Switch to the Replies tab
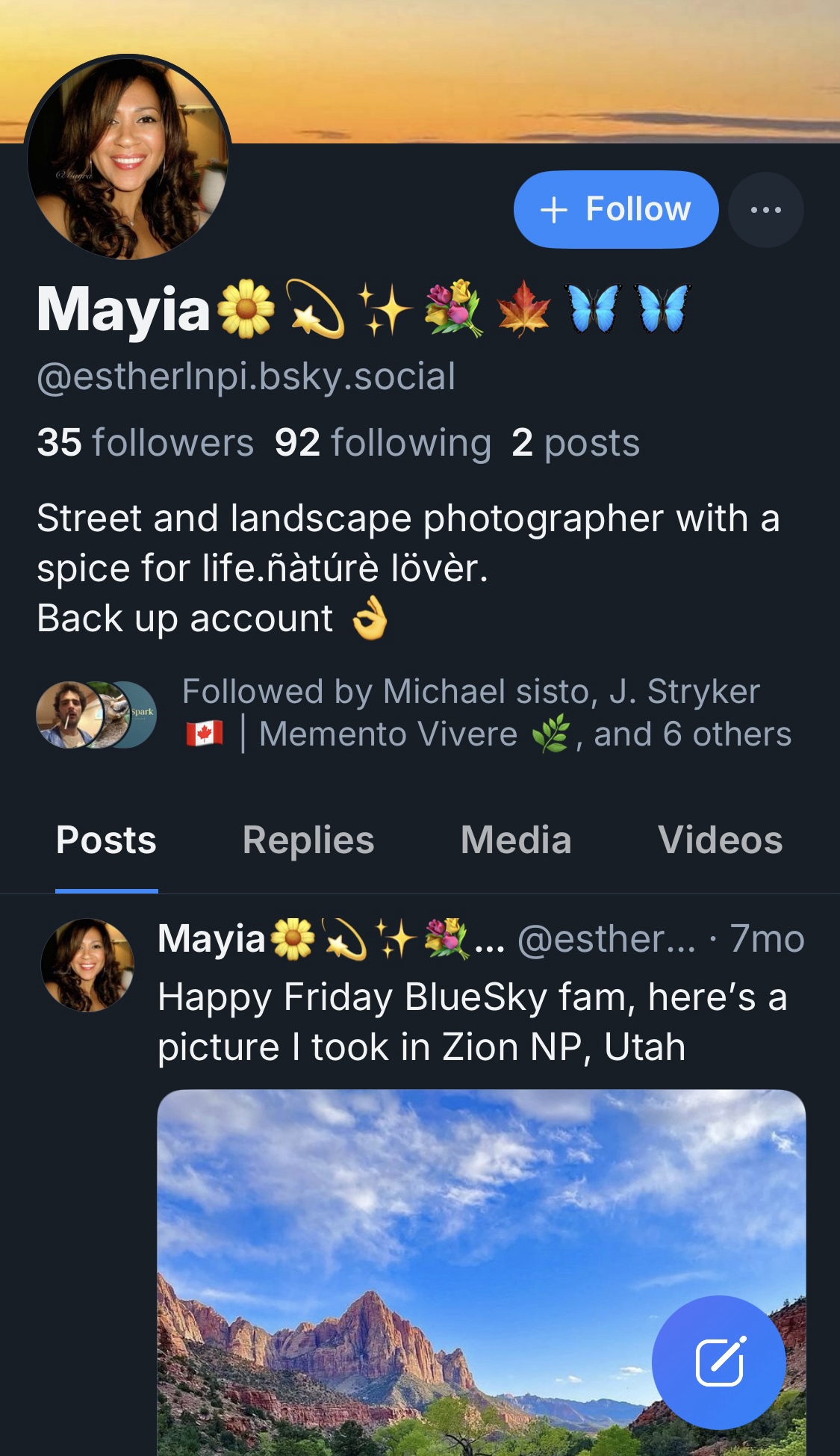This screenshot has height=1456, width=840. point(308,840)
